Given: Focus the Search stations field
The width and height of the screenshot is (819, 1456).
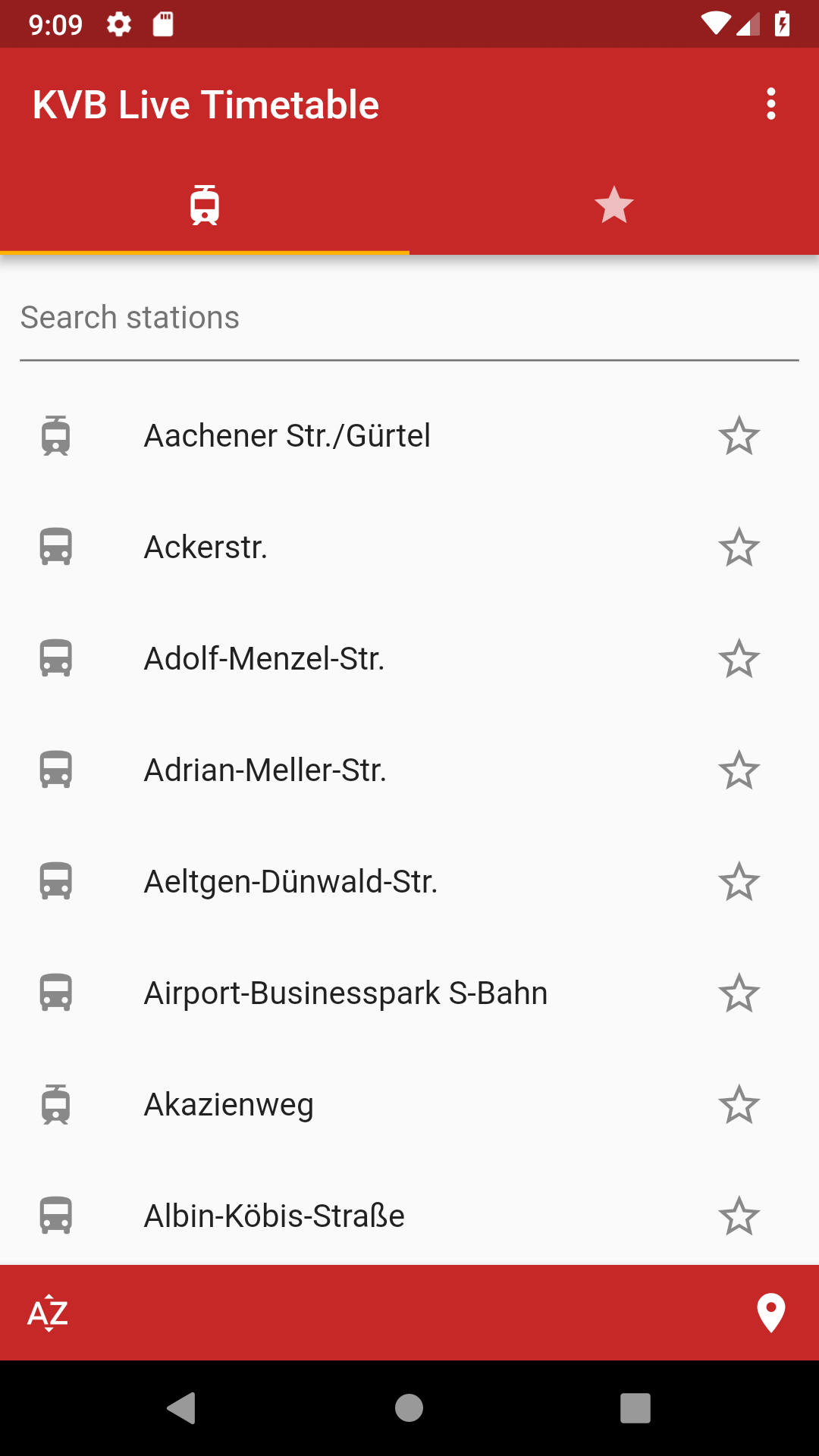Looking at the screenshot, I should tap(409, 318).
